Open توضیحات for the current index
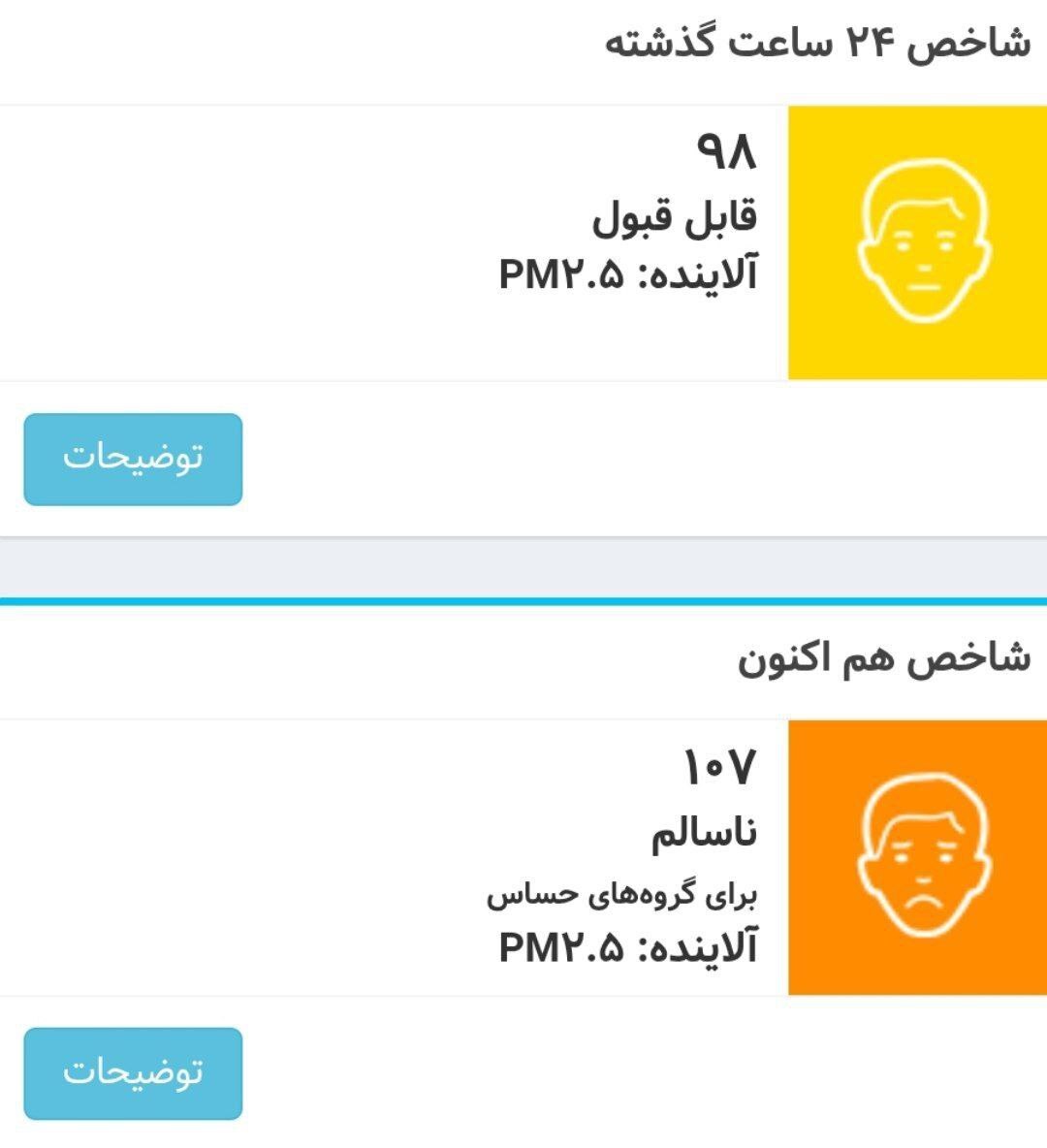The height and width of the screenshot is (1148, 1047). pyautogui.click(x=132, y=1072)
